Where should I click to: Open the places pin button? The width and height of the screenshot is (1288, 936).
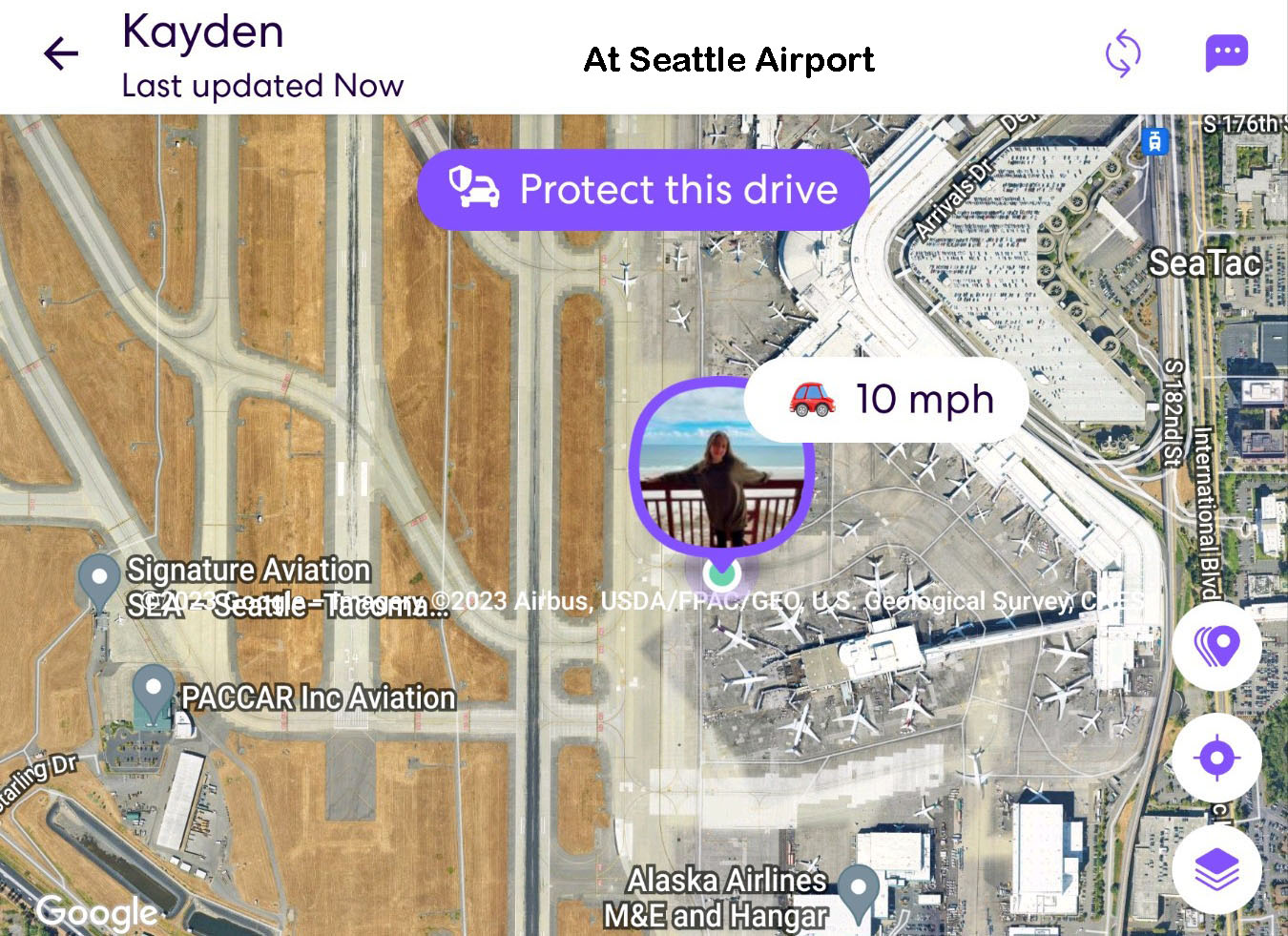[x=1216, y=647]
